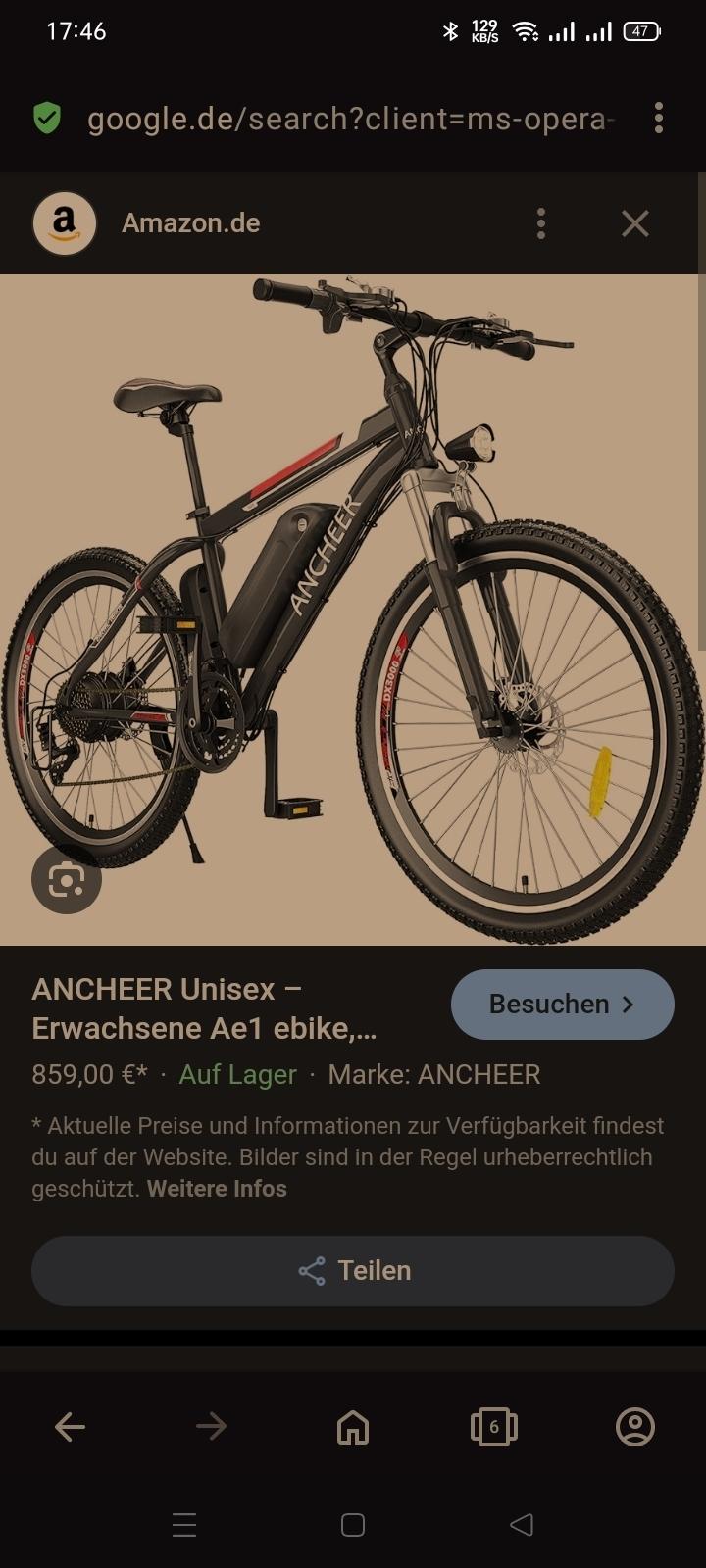Image resolution: width=706 pixels, height=1568 pixels.
Task: Open the browser home page
Action: pos(353,1427)
